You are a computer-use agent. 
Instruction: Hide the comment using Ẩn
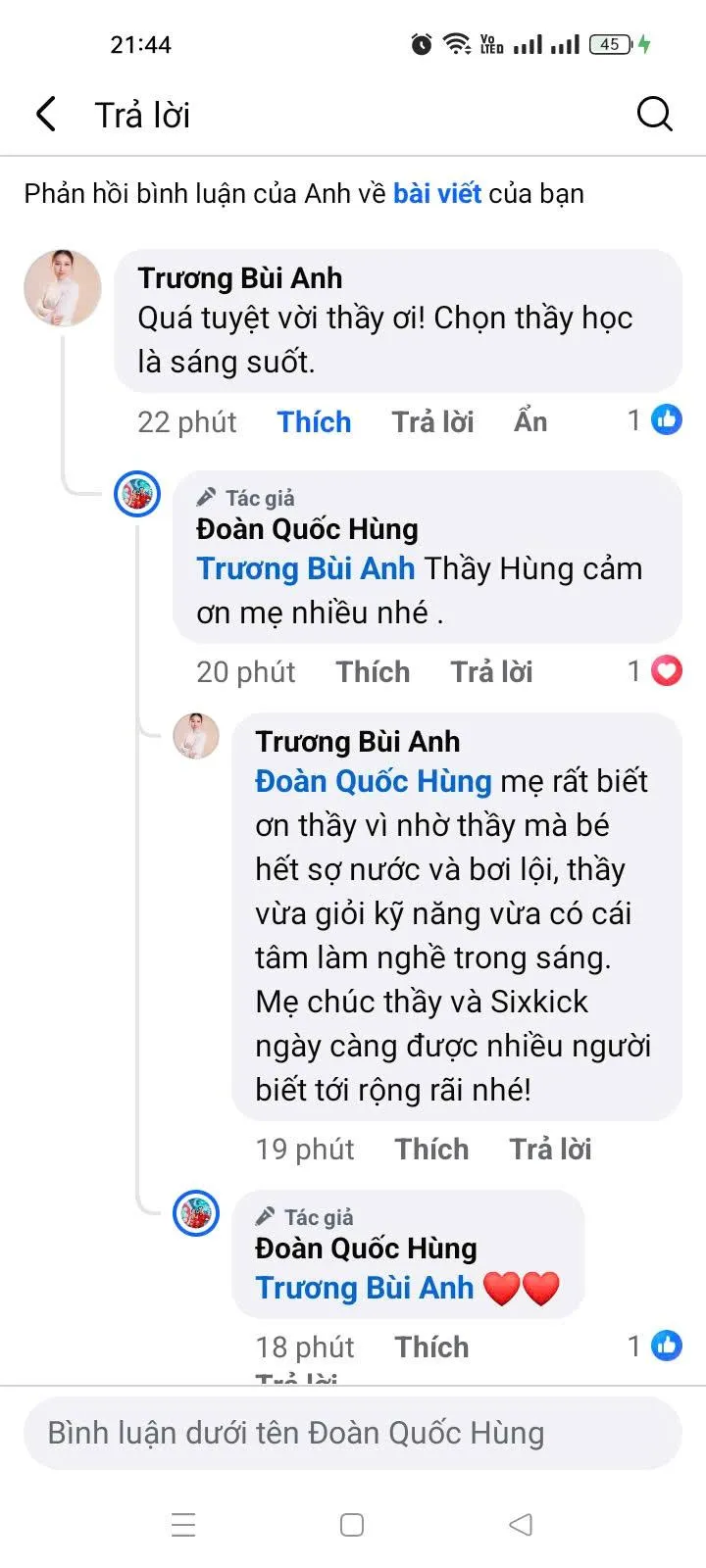coord(530,421)
